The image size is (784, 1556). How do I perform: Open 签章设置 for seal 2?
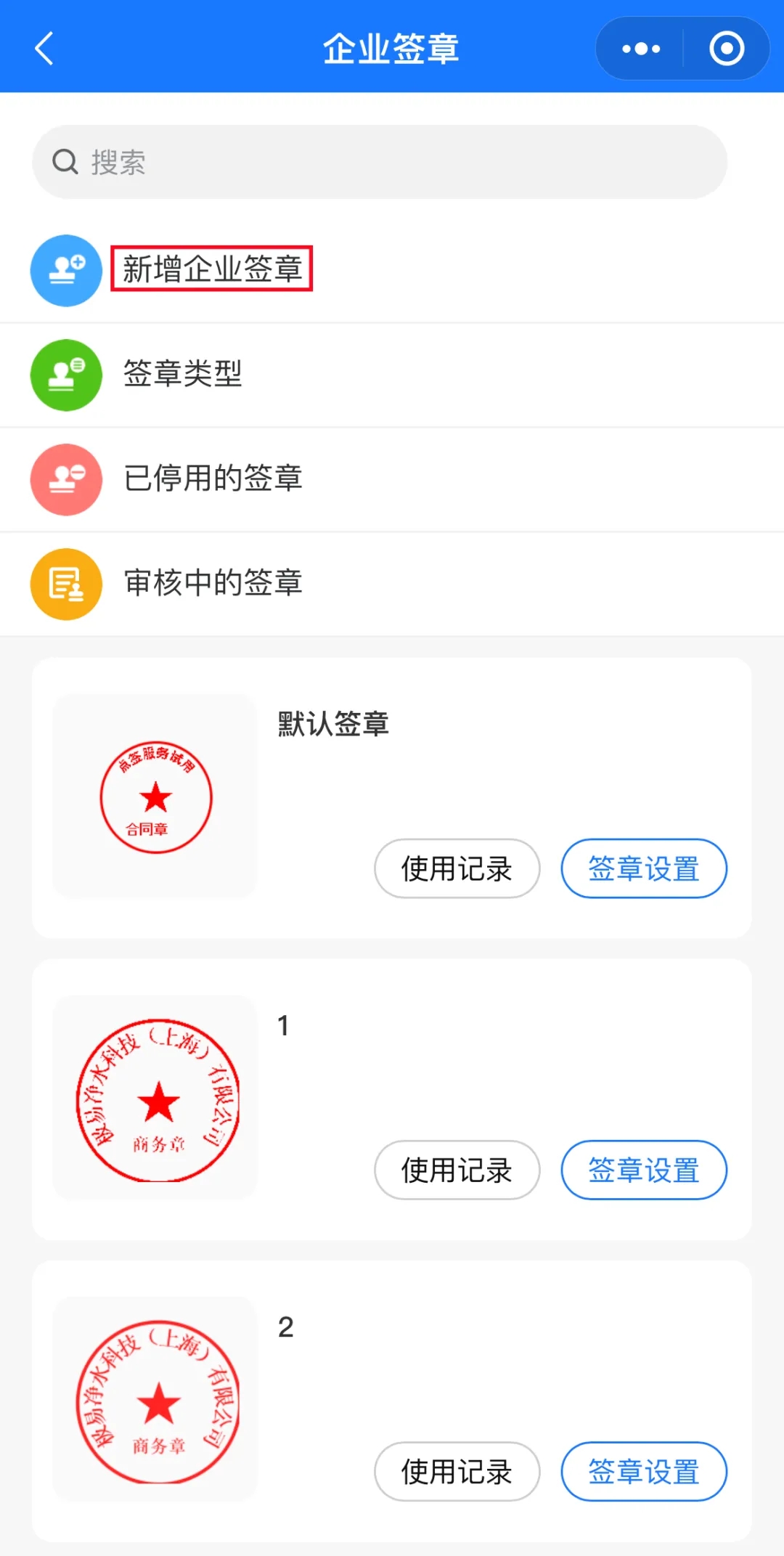point(644,1471)
